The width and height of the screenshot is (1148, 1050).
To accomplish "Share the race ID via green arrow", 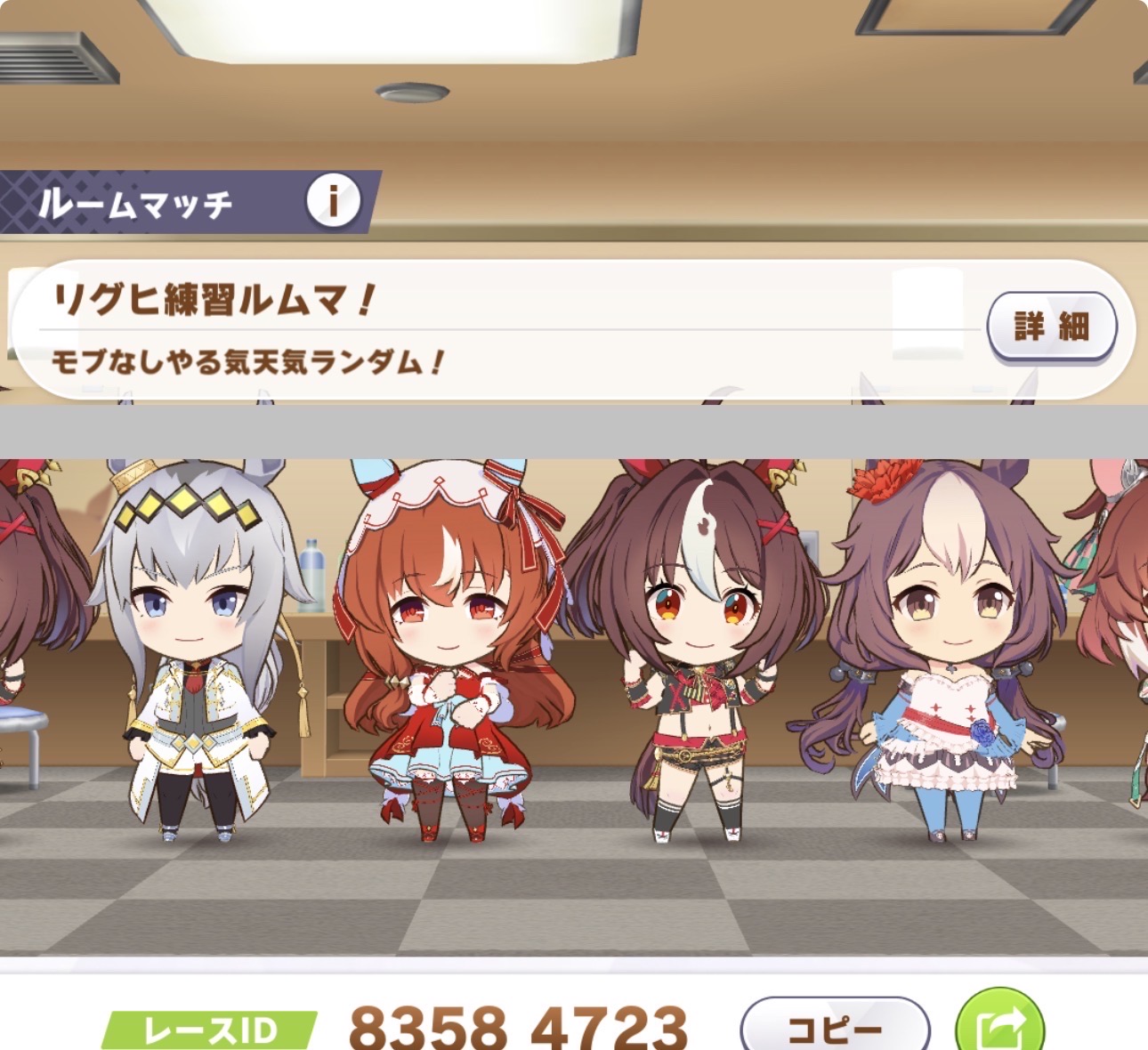I will (999, 1026).
